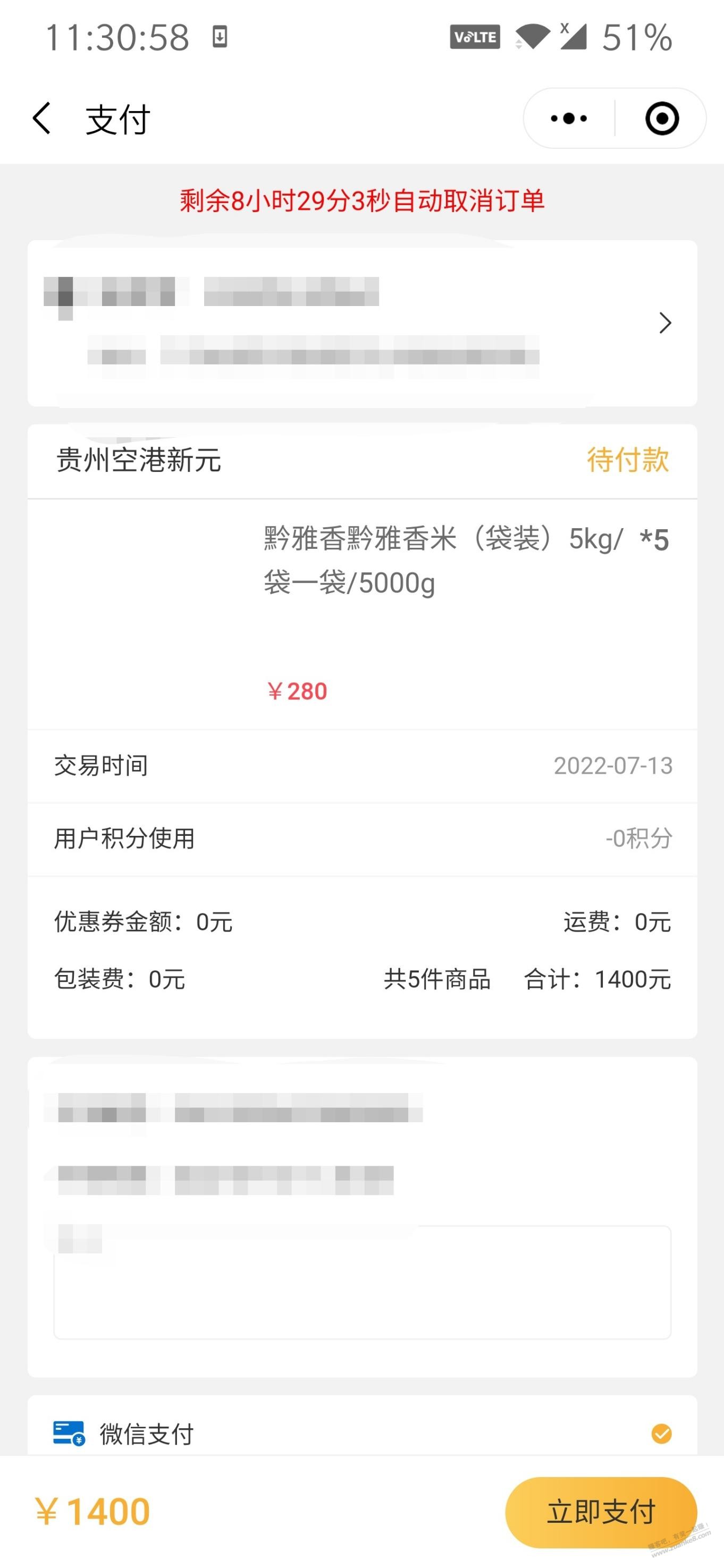Open the mini program three-dot menu
Viewport: 724px width, 1568px height.
tap(569, 118)
